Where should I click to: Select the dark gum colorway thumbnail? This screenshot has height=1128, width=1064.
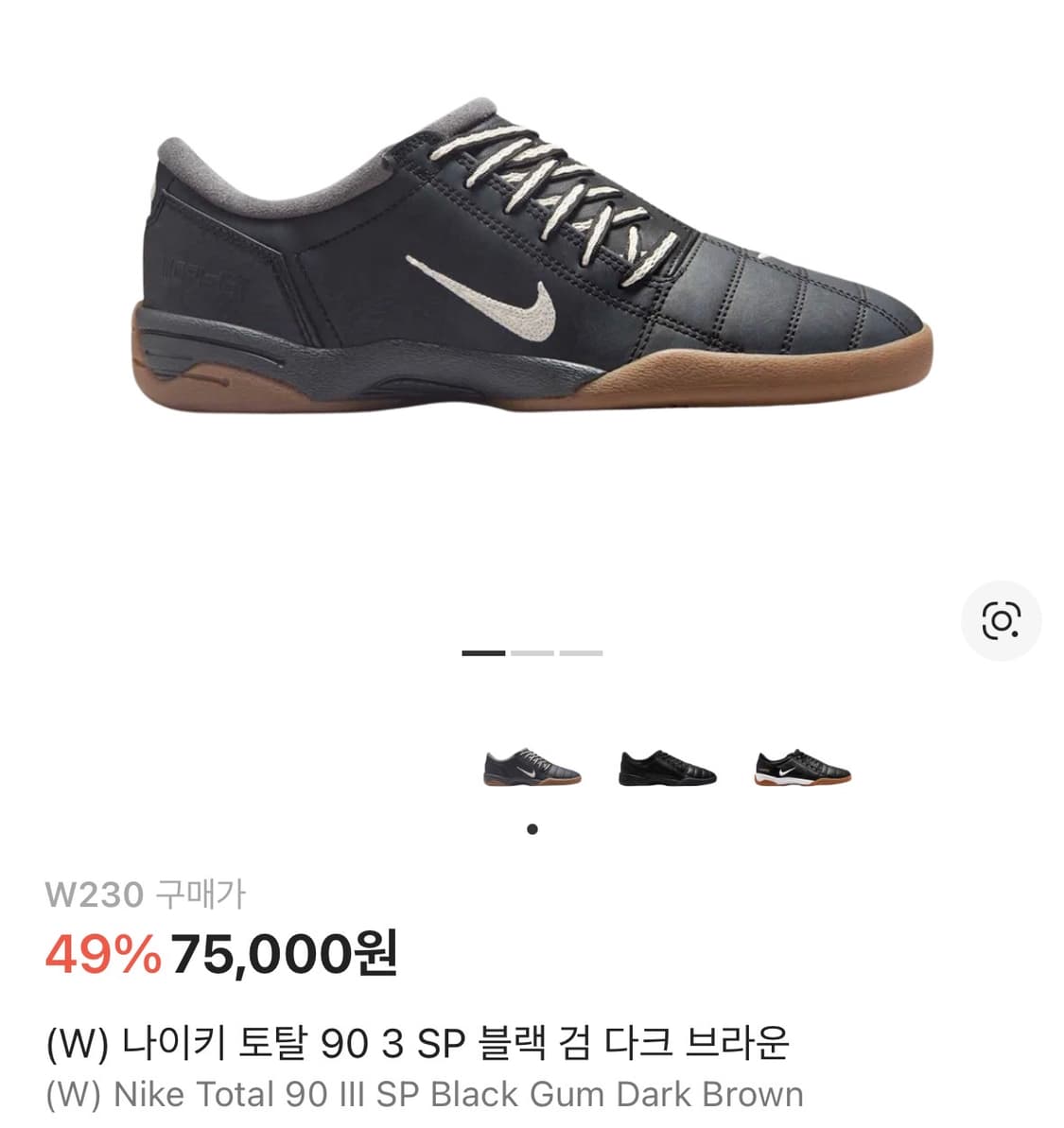click(532, 766)
